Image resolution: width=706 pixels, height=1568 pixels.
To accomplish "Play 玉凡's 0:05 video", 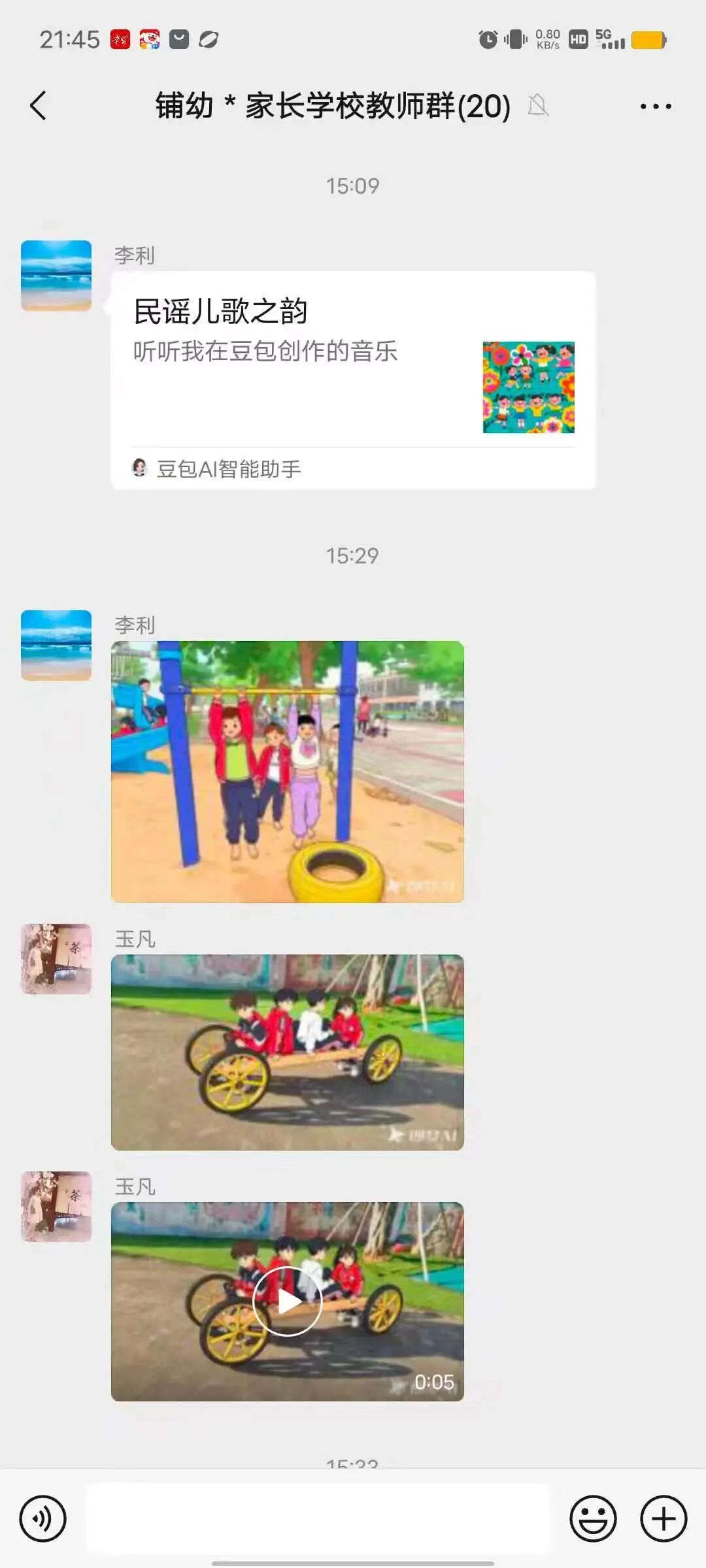I will [288, 1301].
